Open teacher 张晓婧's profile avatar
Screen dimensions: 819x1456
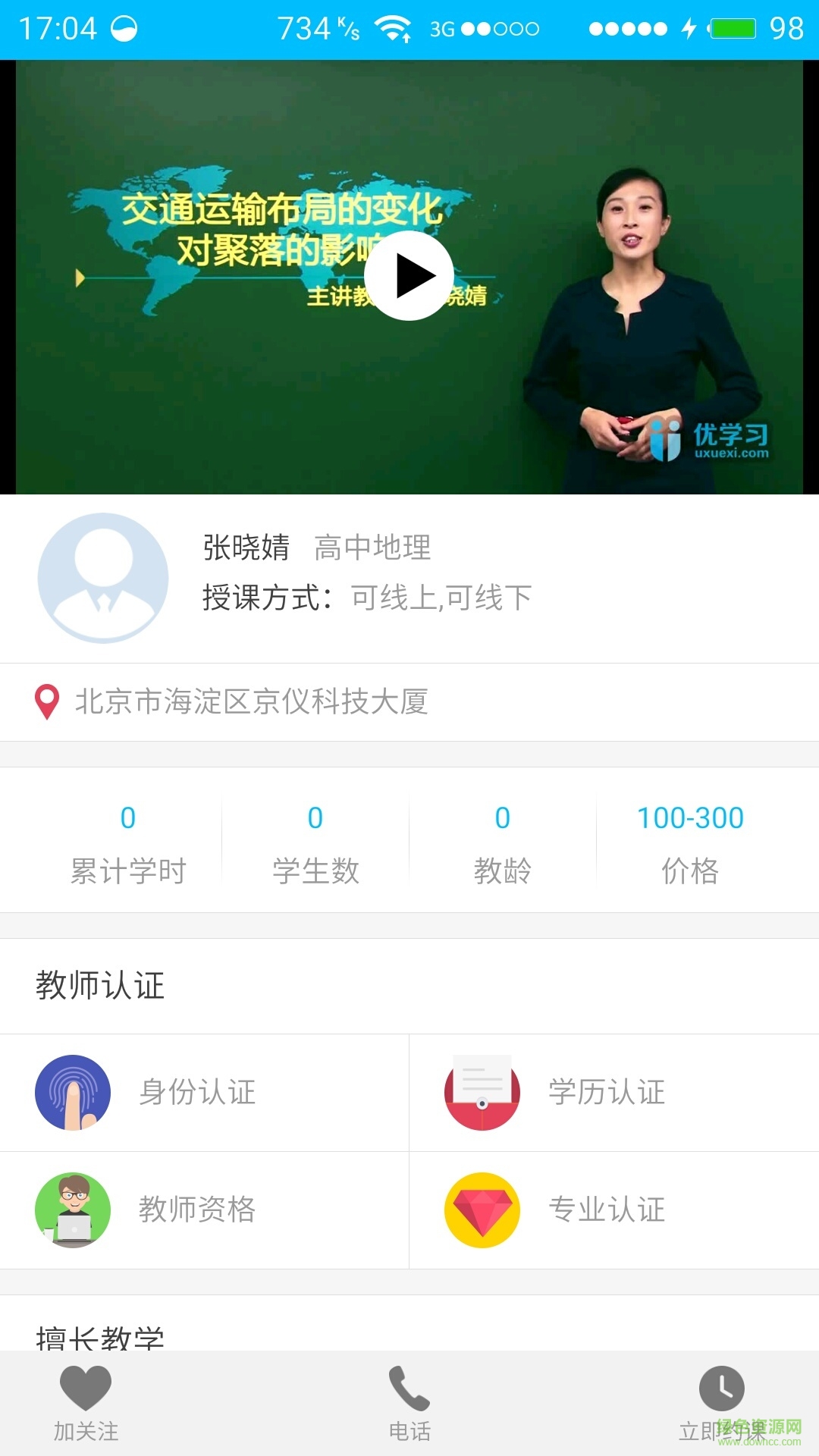[102, 576]
